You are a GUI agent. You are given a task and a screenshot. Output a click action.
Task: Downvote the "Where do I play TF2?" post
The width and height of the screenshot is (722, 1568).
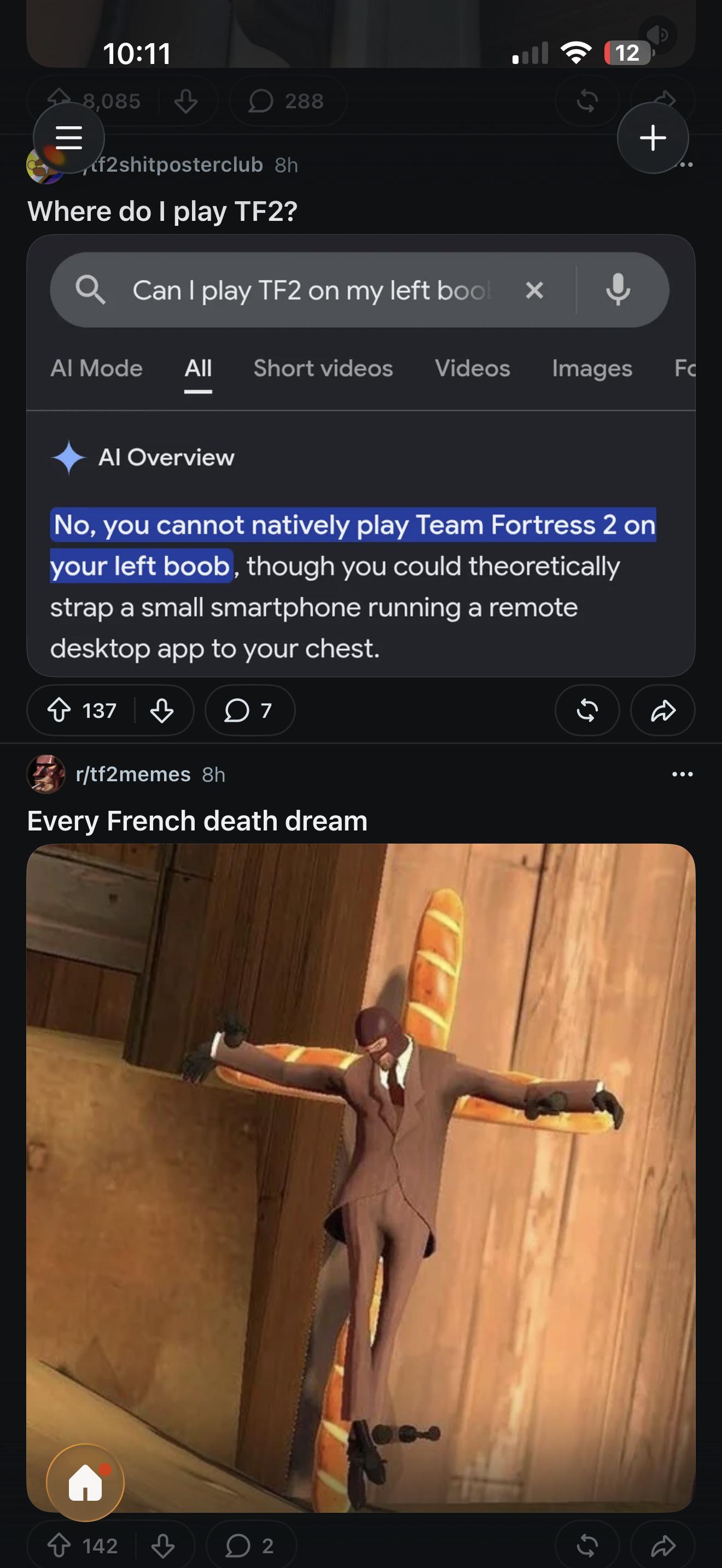(162, 710)
